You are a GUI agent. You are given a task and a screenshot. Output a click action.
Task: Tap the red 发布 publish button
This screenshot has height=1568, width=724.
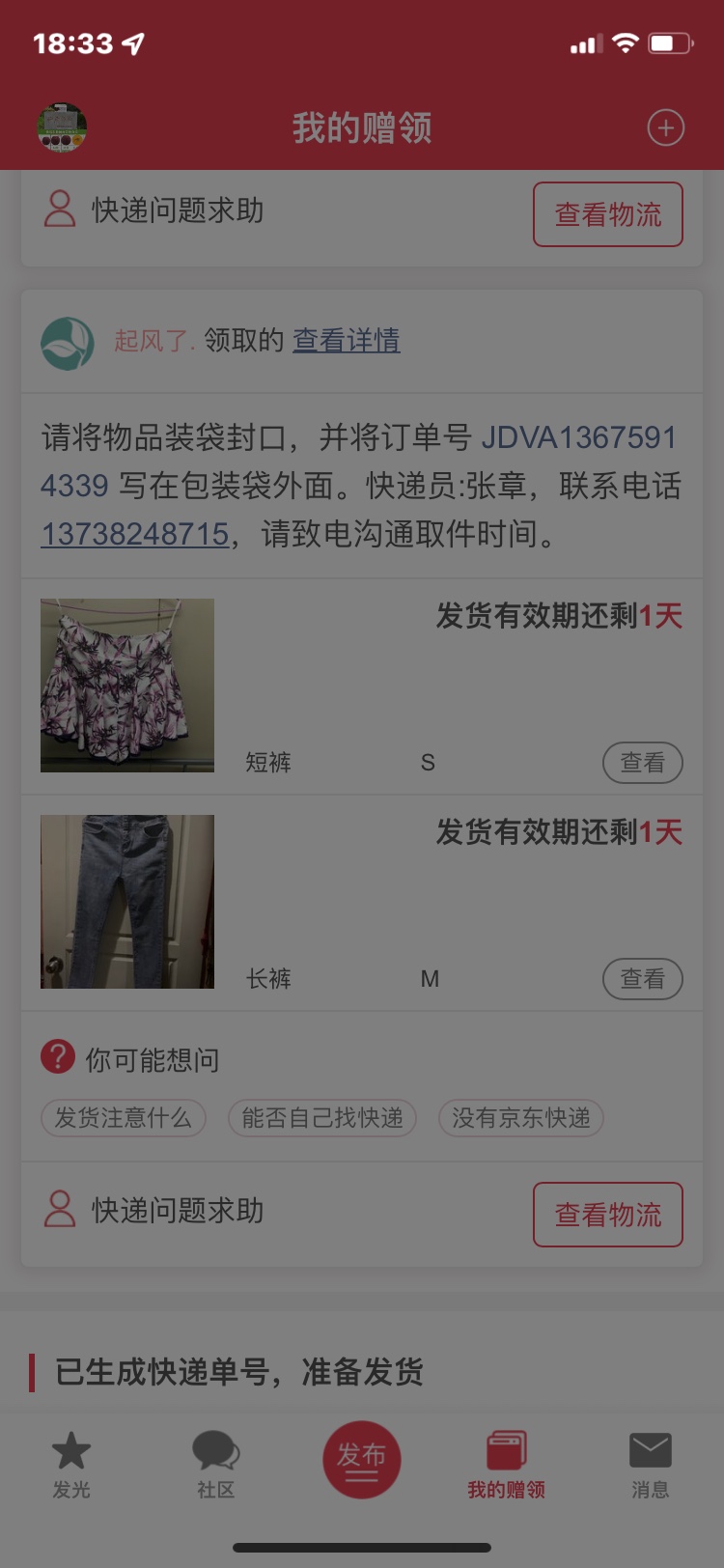(361, 1459)
